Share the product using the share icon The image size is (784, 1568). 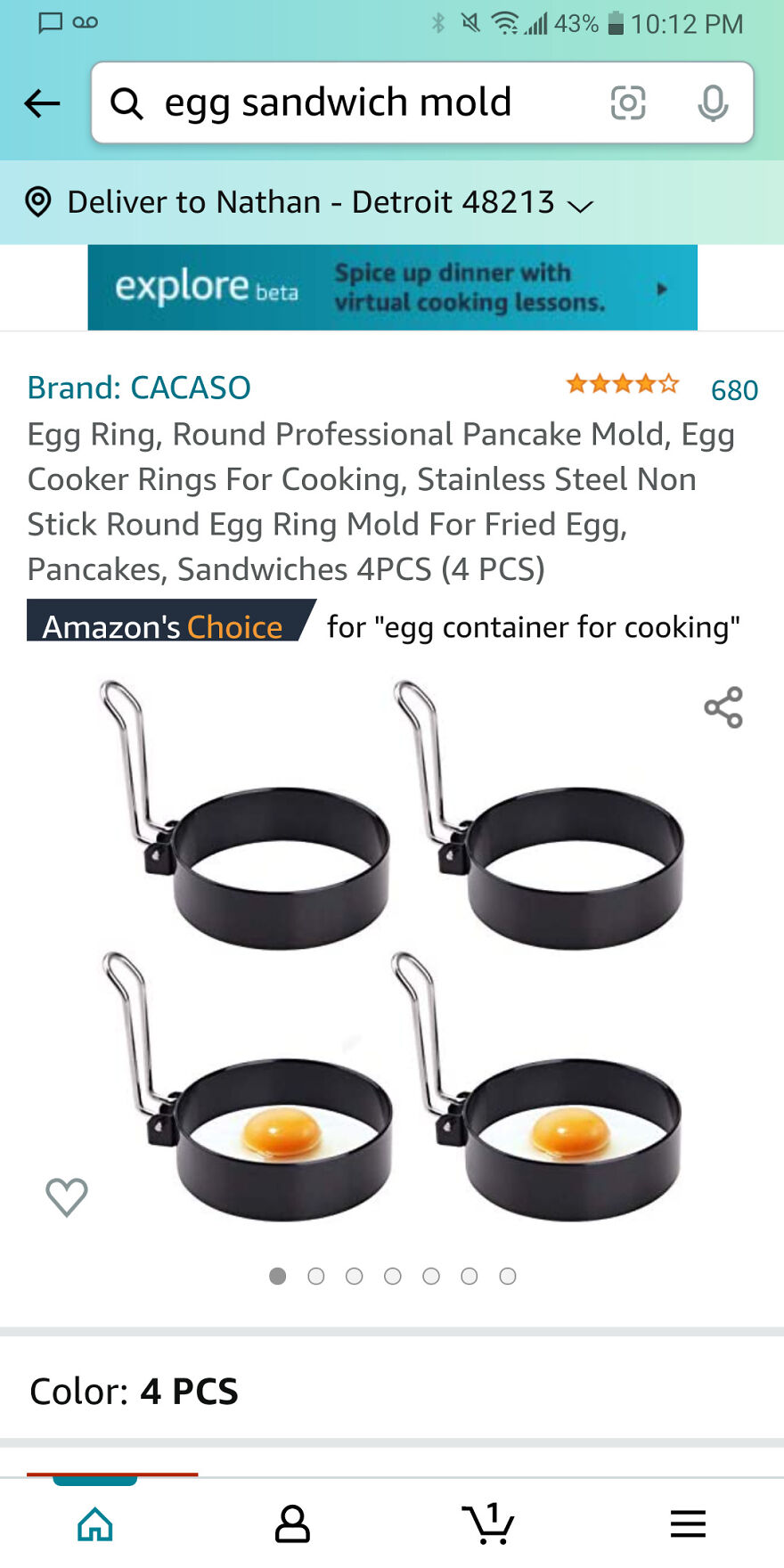(724, 706)
